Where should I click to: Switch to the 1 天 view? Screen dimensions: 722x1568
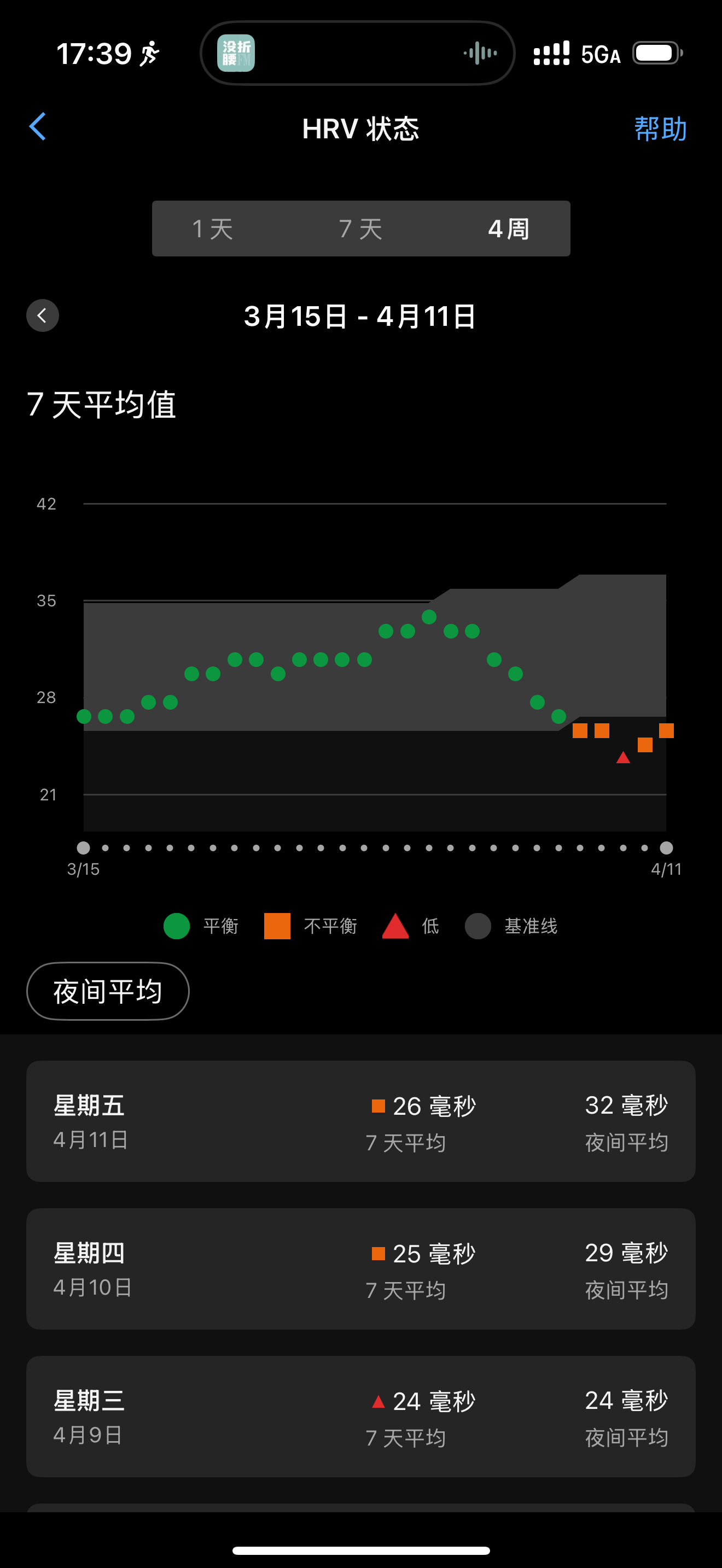pyautogui.click(x=212, y=229)
